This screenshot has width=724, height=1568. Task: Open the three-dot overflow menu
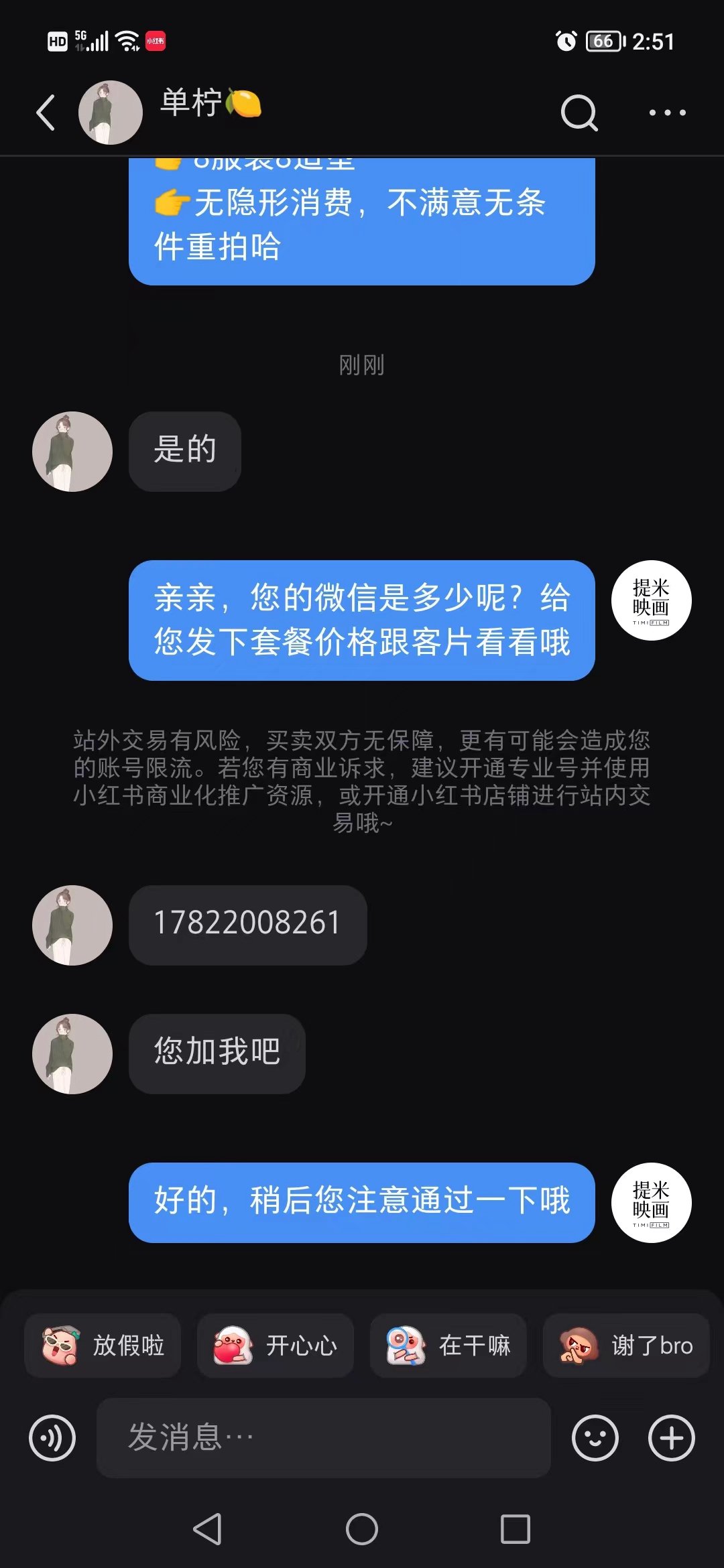point(667,113)
